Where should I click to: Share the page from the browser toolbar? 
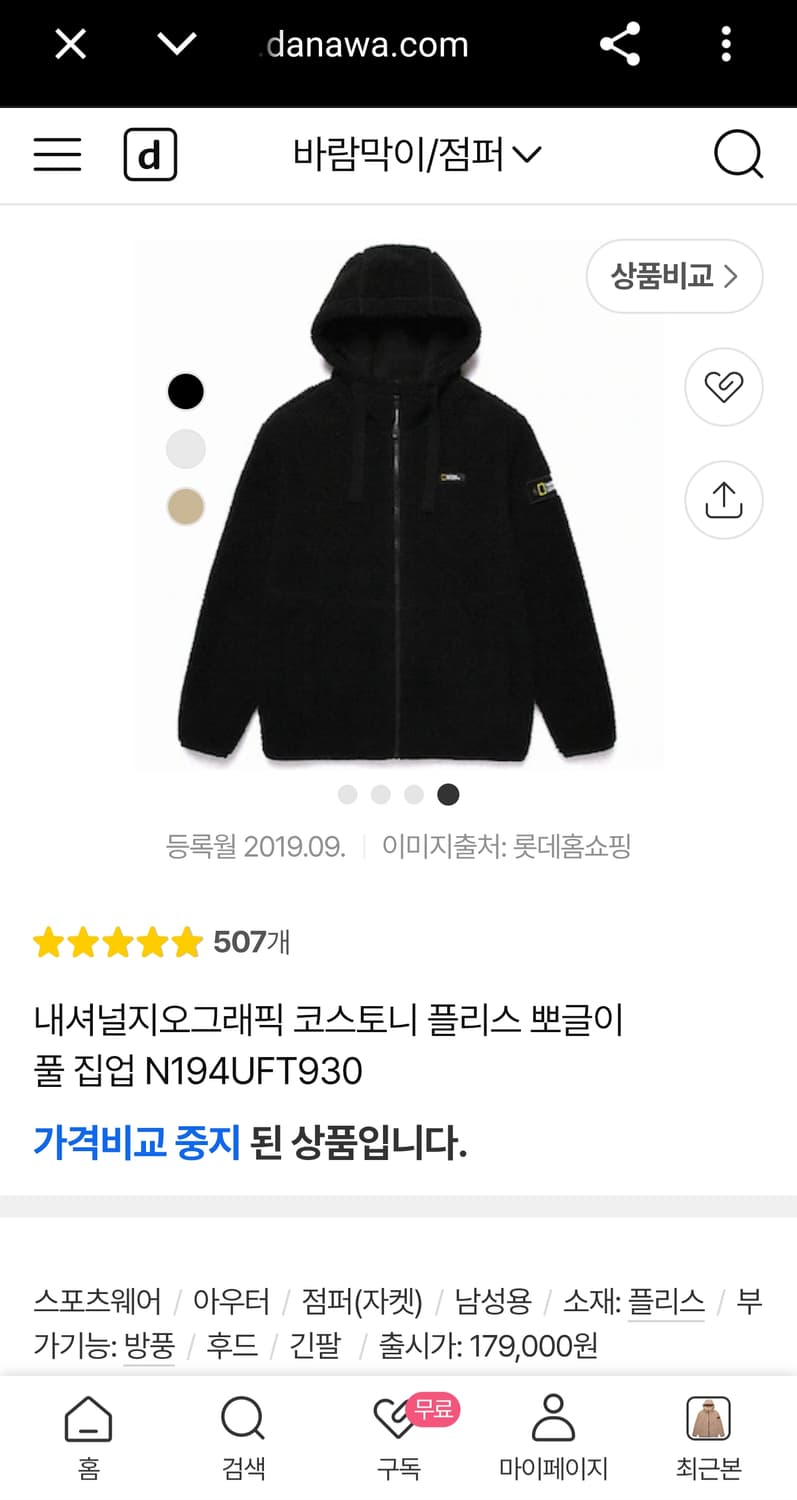tap(619, 44)
